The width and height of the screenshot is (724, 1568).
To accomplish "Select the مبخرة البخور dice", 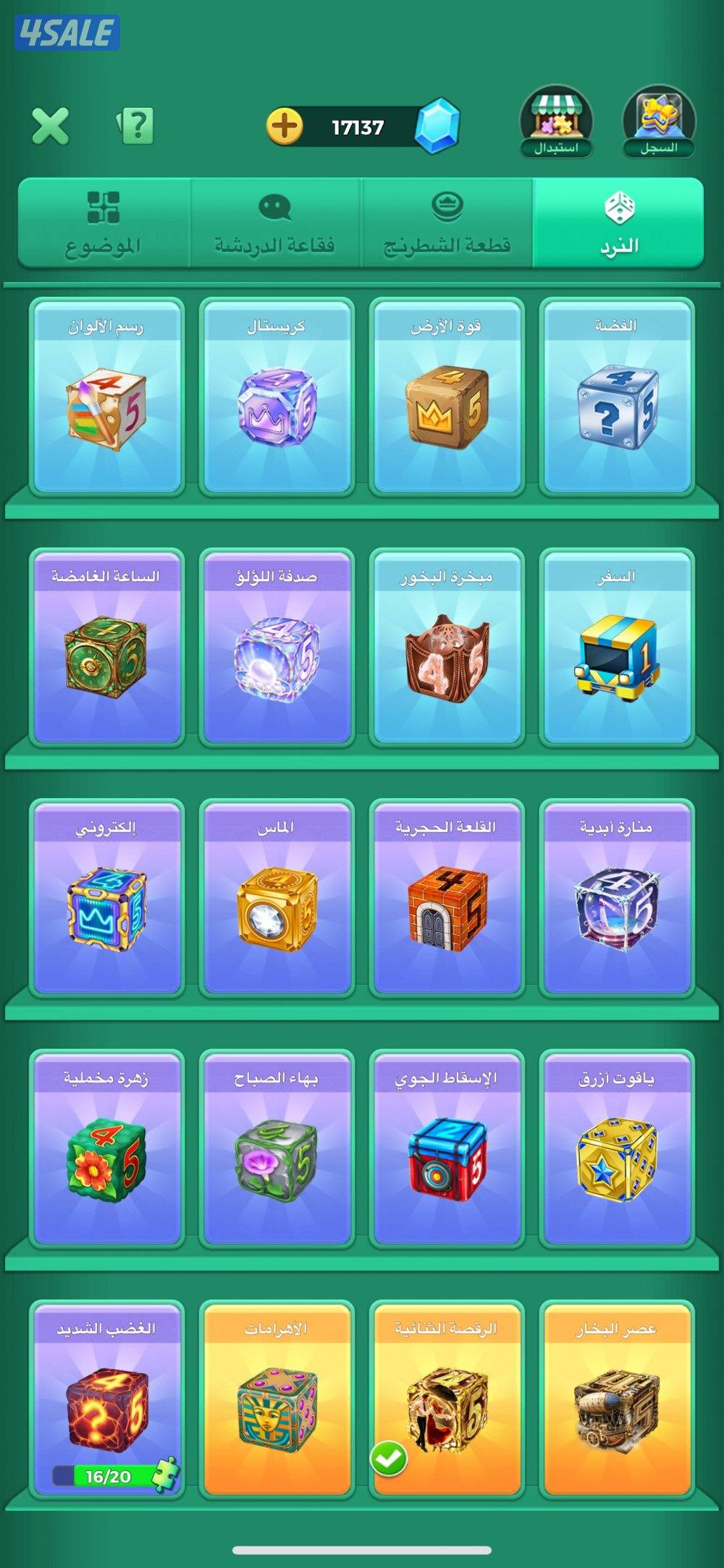I will click(447, 648).
